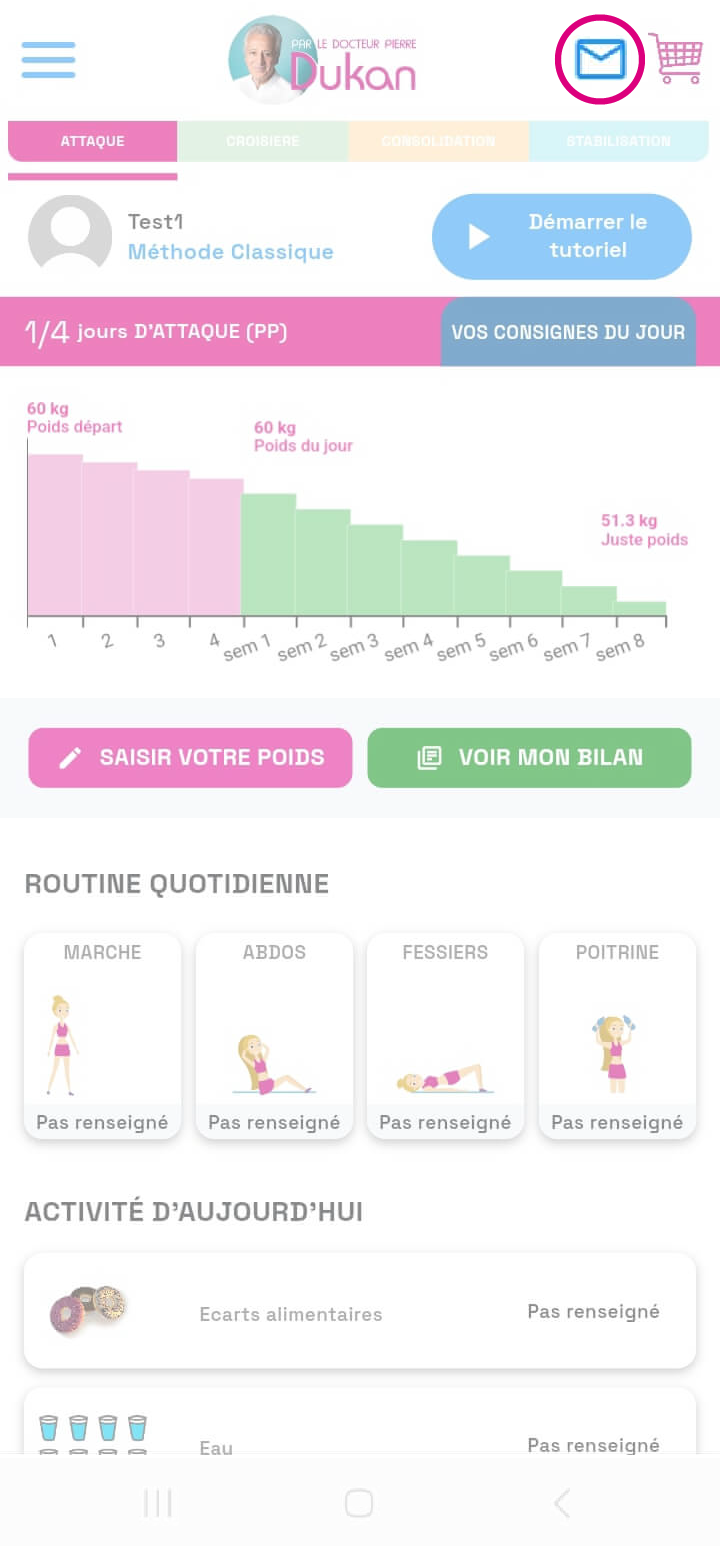Tap Démarrer le tutoriel button

(562, 236)
